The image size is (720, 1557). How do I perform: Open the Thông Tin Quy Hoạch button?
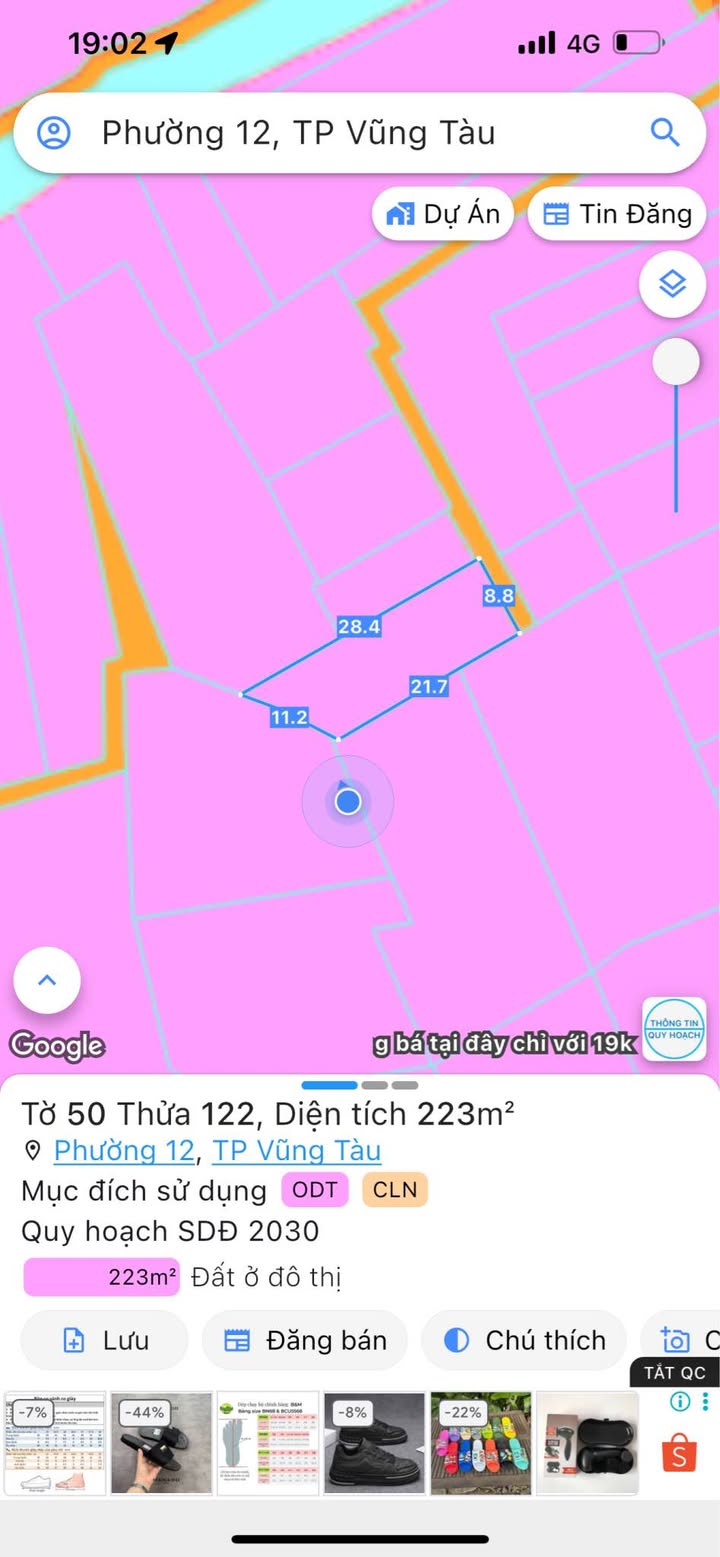pos(674,1029)
